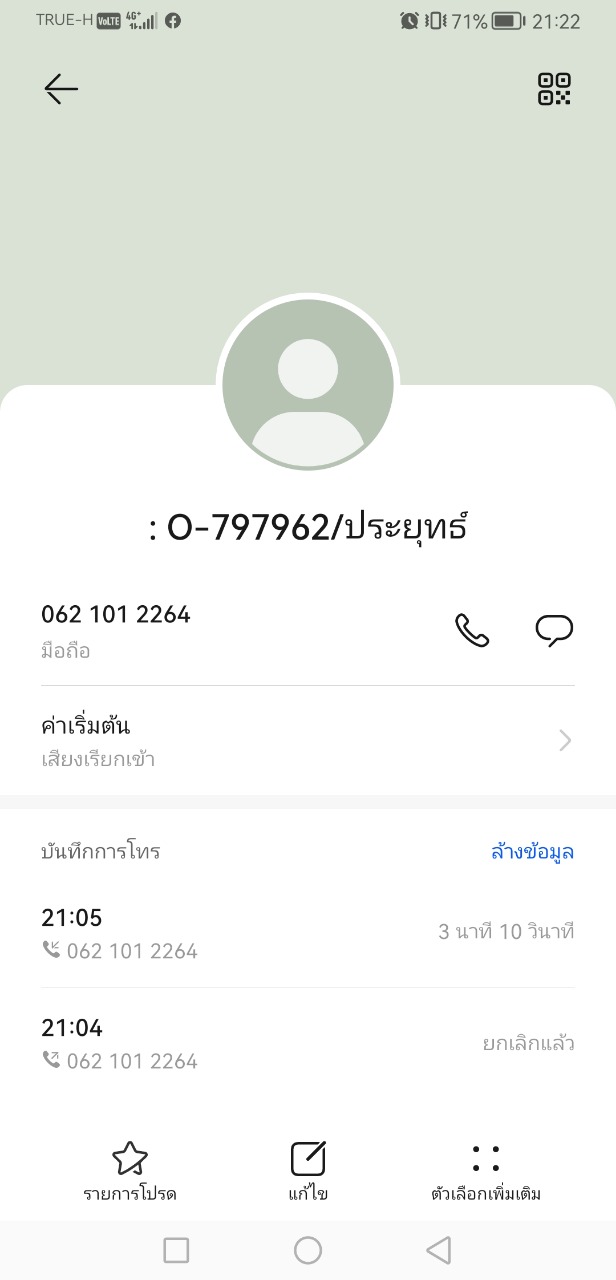The width and height of the screenshot is (616, 1280).
Task: Tap the contact profile picture
Action: [308, 385]
